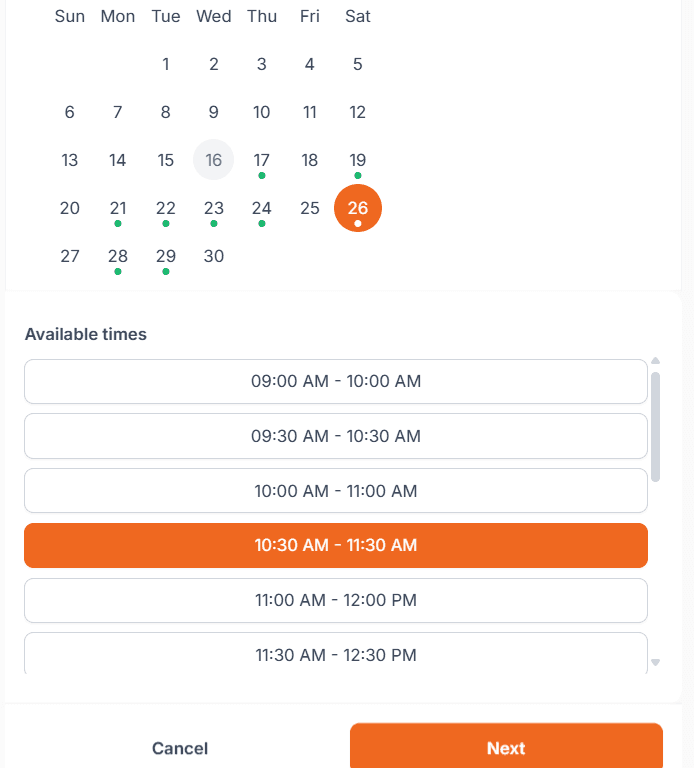
Task: Tap the highlighted date 26
Action: (358, 208)
